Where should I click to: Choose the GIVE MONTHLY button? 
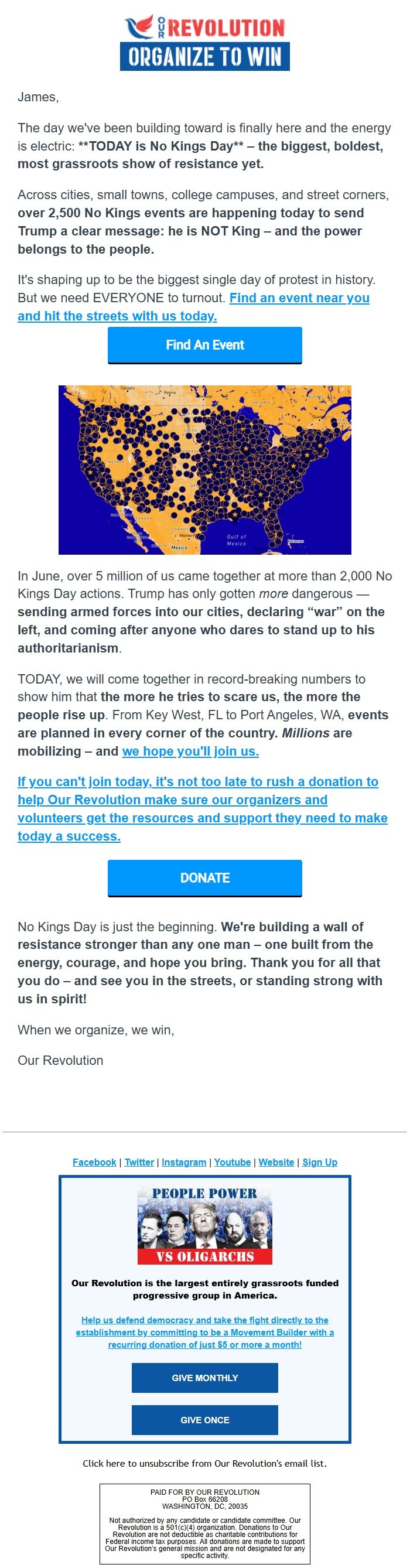pyautogui.click(x=204, y=1378)
